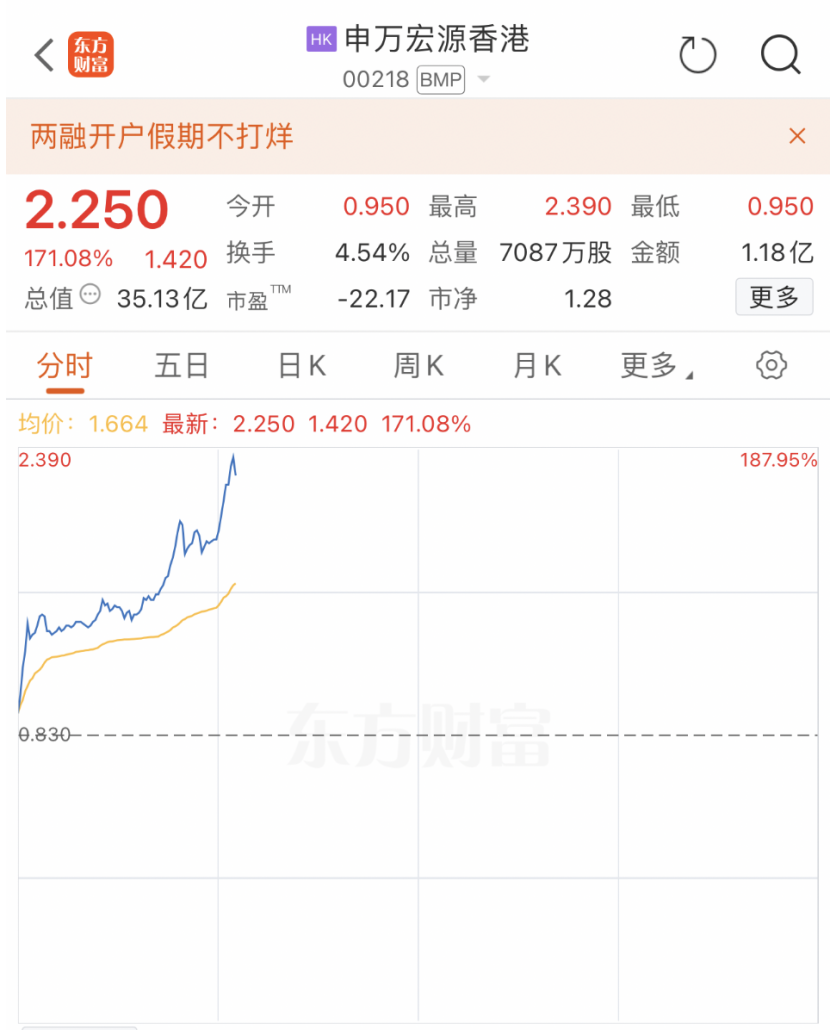Viewport: 830px width, 1030px height.
Task: Show more quote details with 更多 button
Action: tap(773, 297)
